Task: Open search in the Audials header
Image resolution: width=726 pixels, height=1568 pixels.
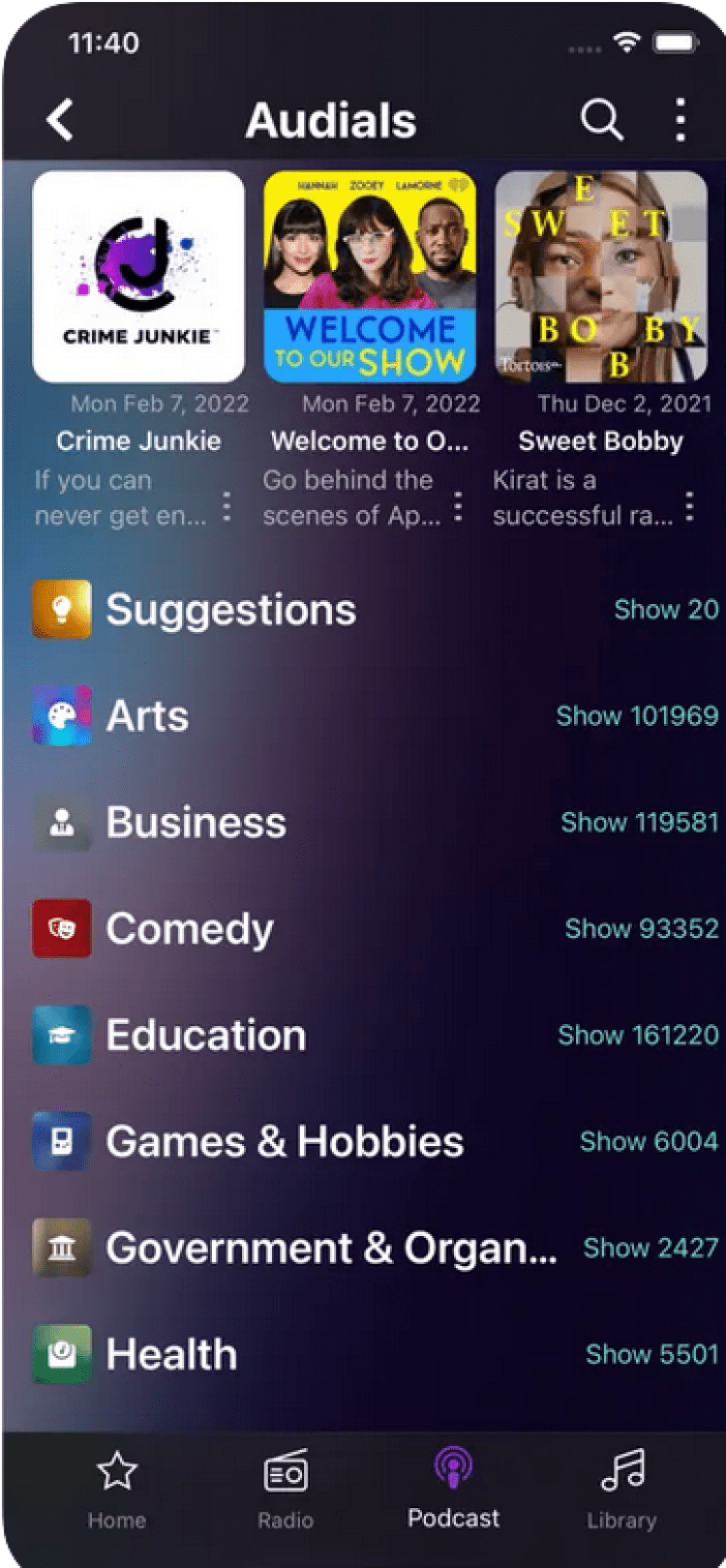Action: [601, 121]
